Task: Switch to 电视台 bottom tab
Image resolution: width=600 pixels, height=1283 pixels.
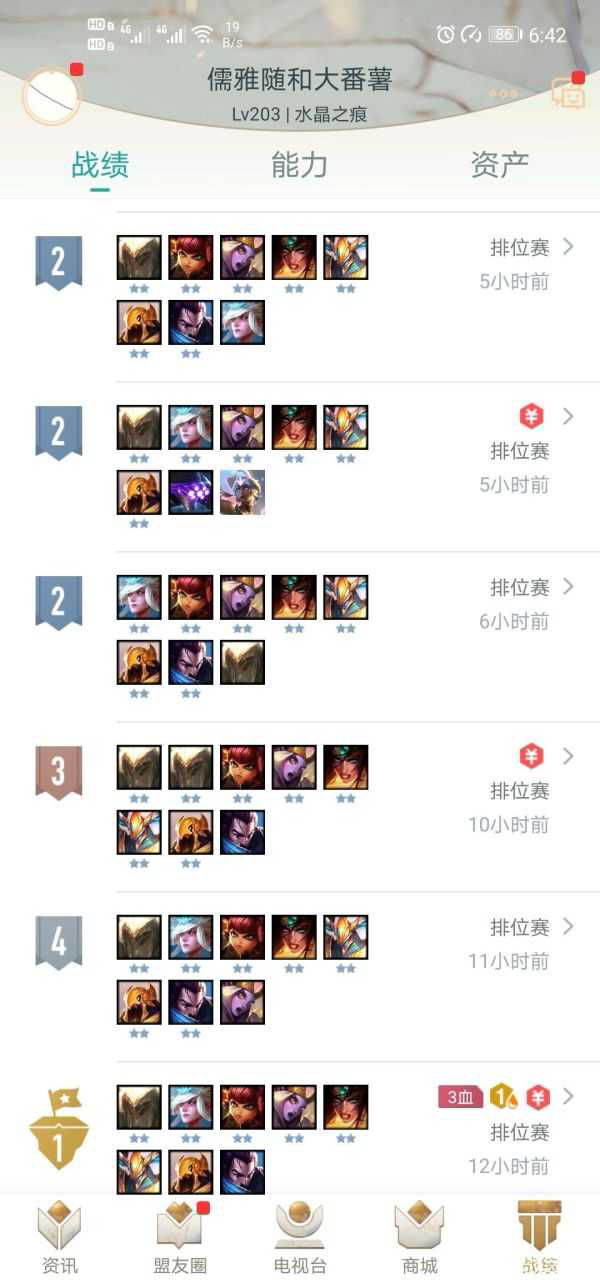Action: 300,1238
